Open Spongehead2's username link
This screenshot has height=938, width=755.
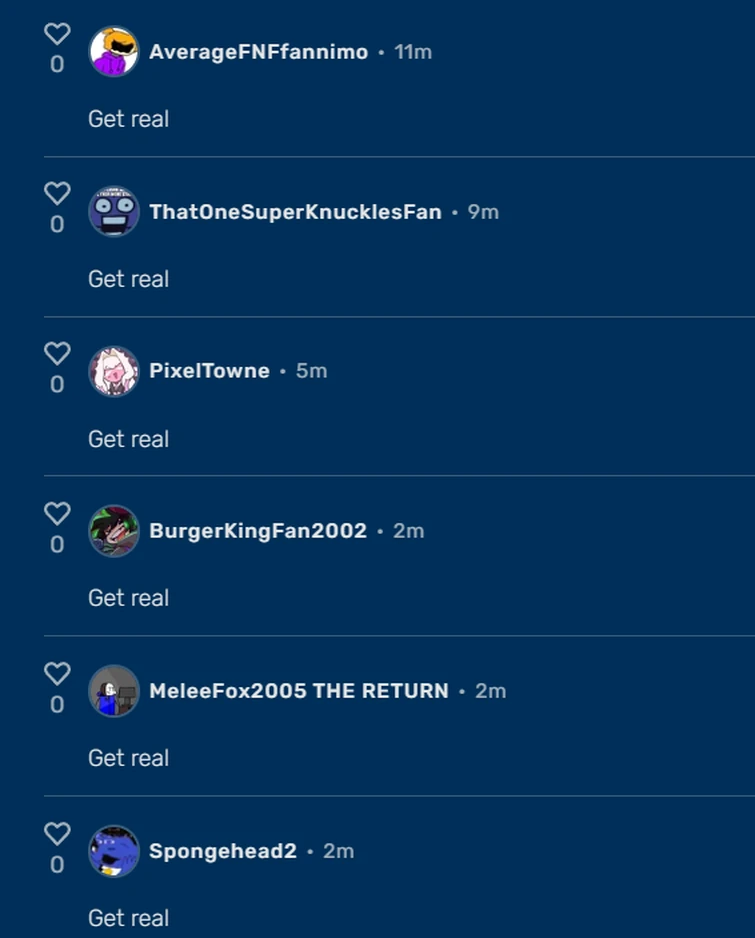tap(224, 851)
